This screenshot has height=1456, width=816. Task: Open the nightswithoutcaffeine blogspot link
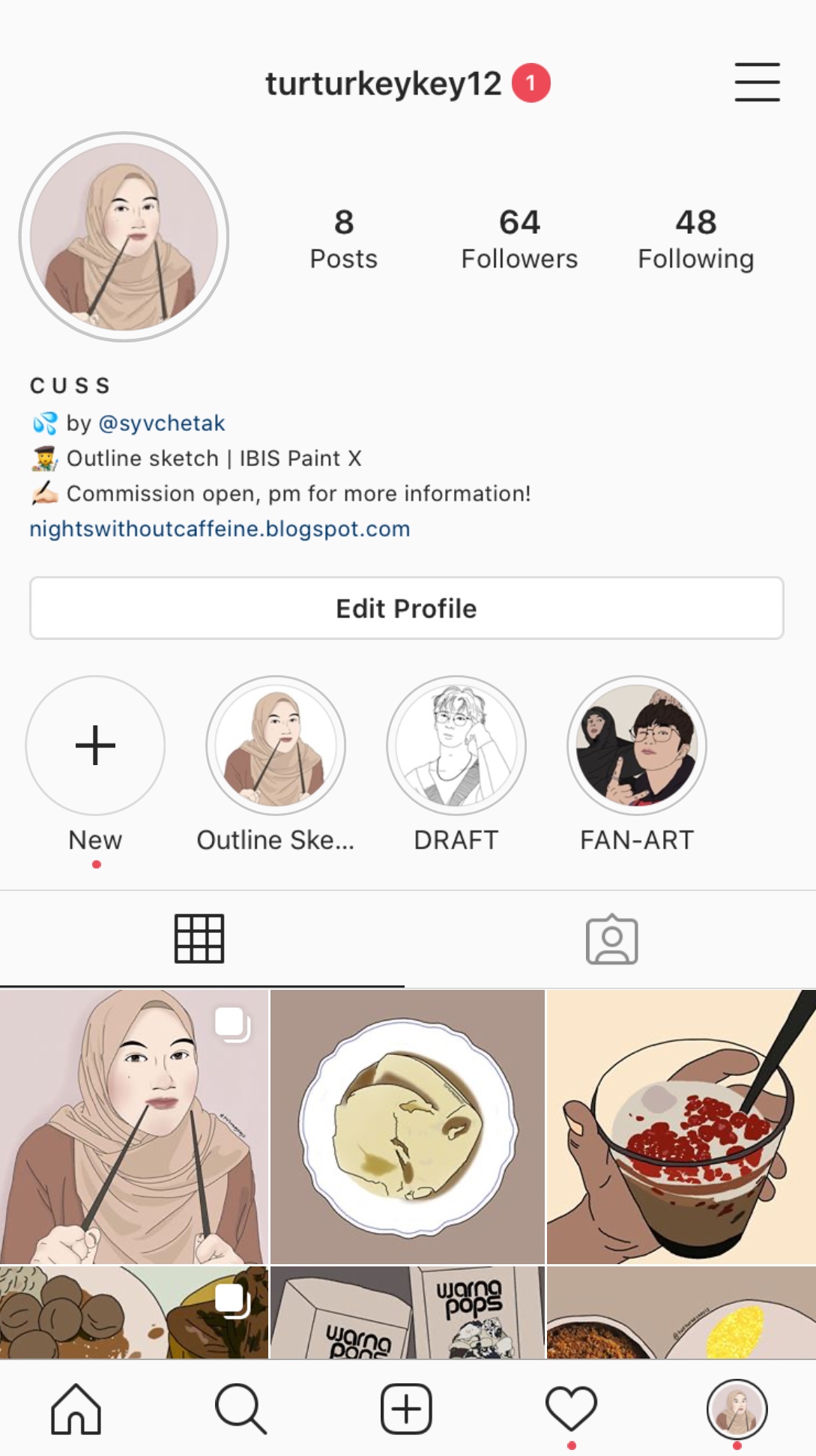[x=220, y=529]
